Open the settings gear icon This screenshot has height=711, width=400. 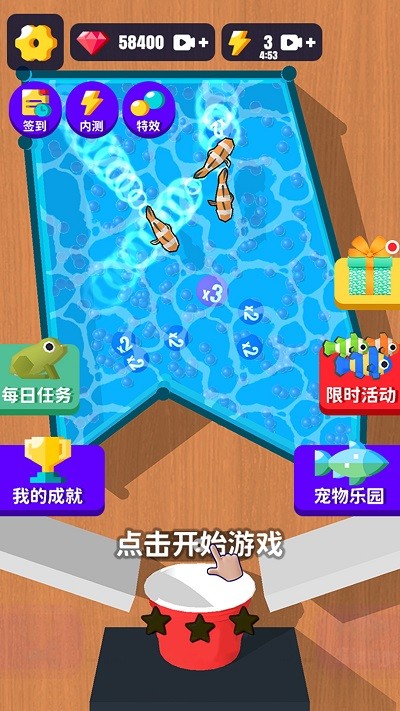coord(35,42)
